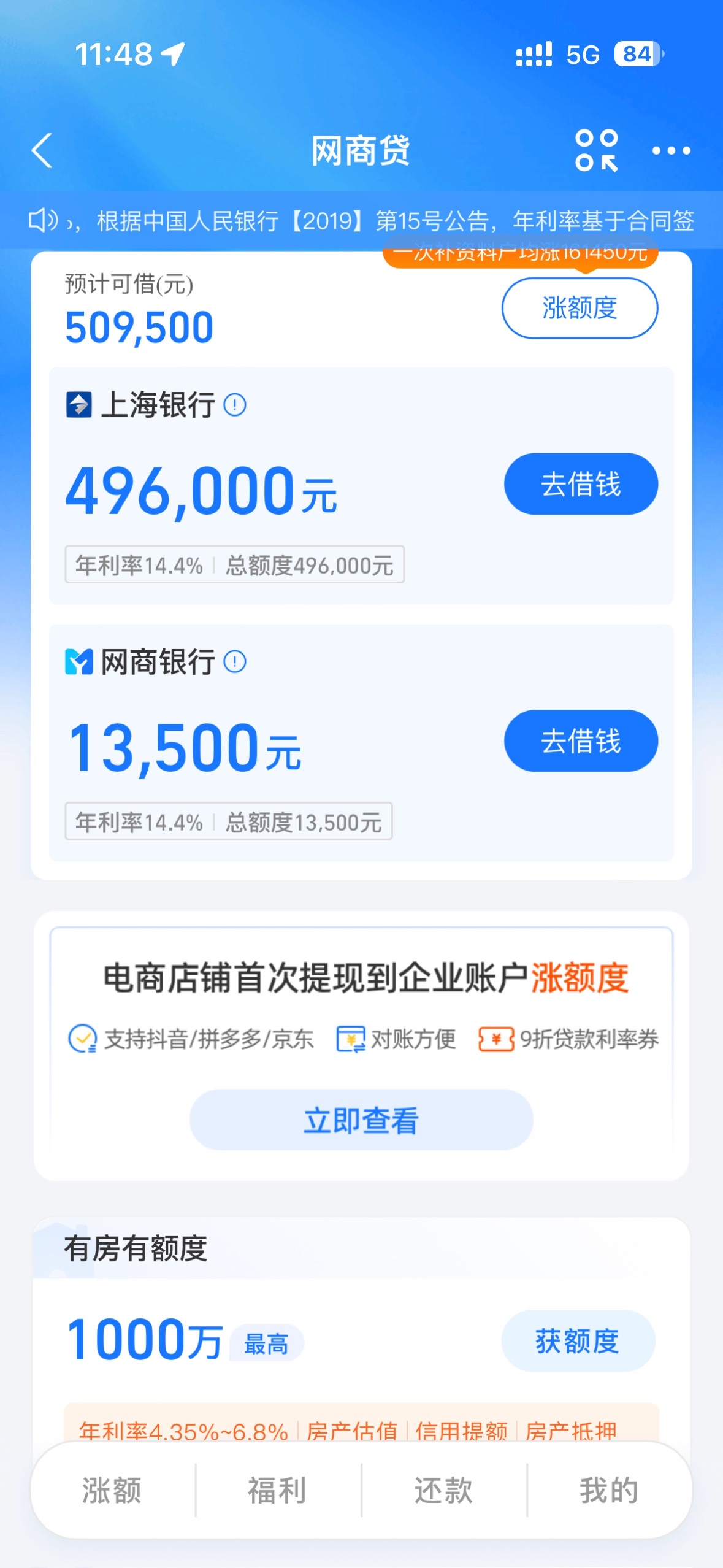Tap the location arrow icon in status bar

(x=174, y=54)
